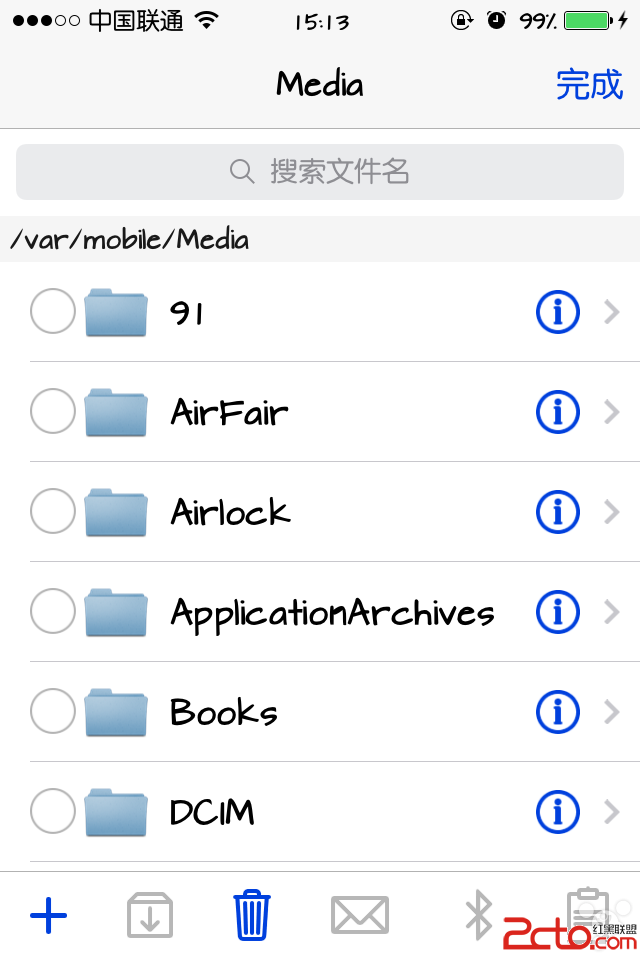Viewport: 640px width, 960px height.
Task: Select the DCIM folder circle
Action: (x=53, y=811)
